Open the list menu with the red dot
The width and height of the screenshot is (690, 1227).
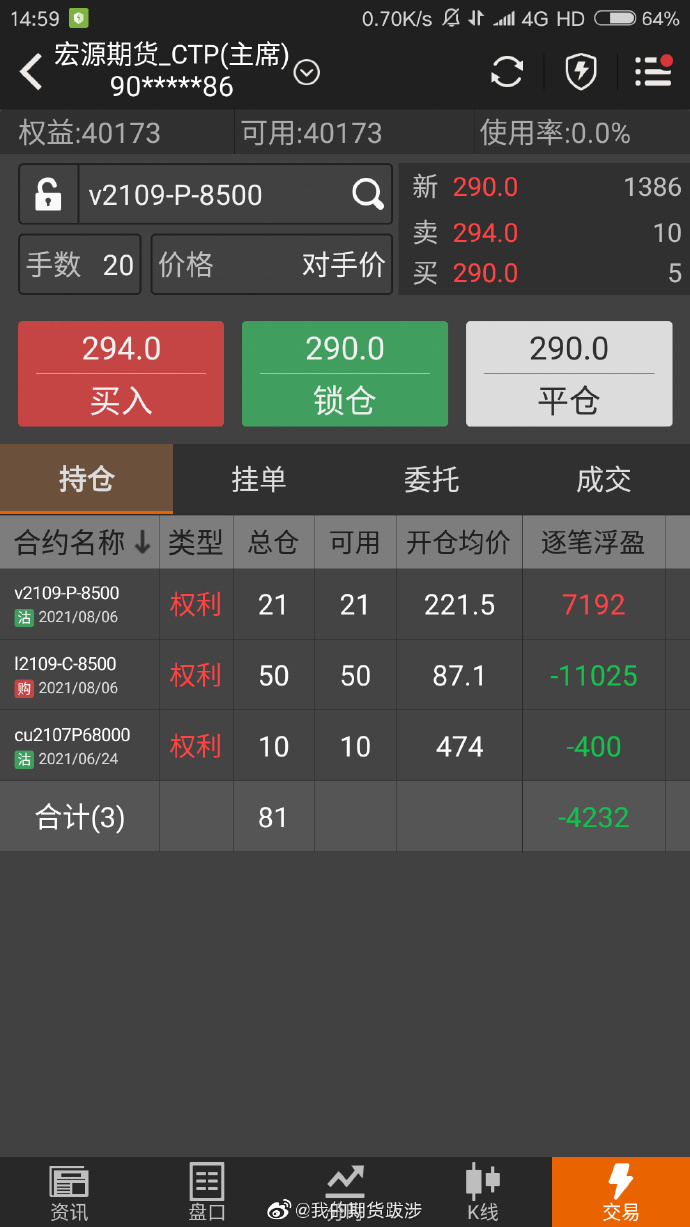click(x=653, y=72)
